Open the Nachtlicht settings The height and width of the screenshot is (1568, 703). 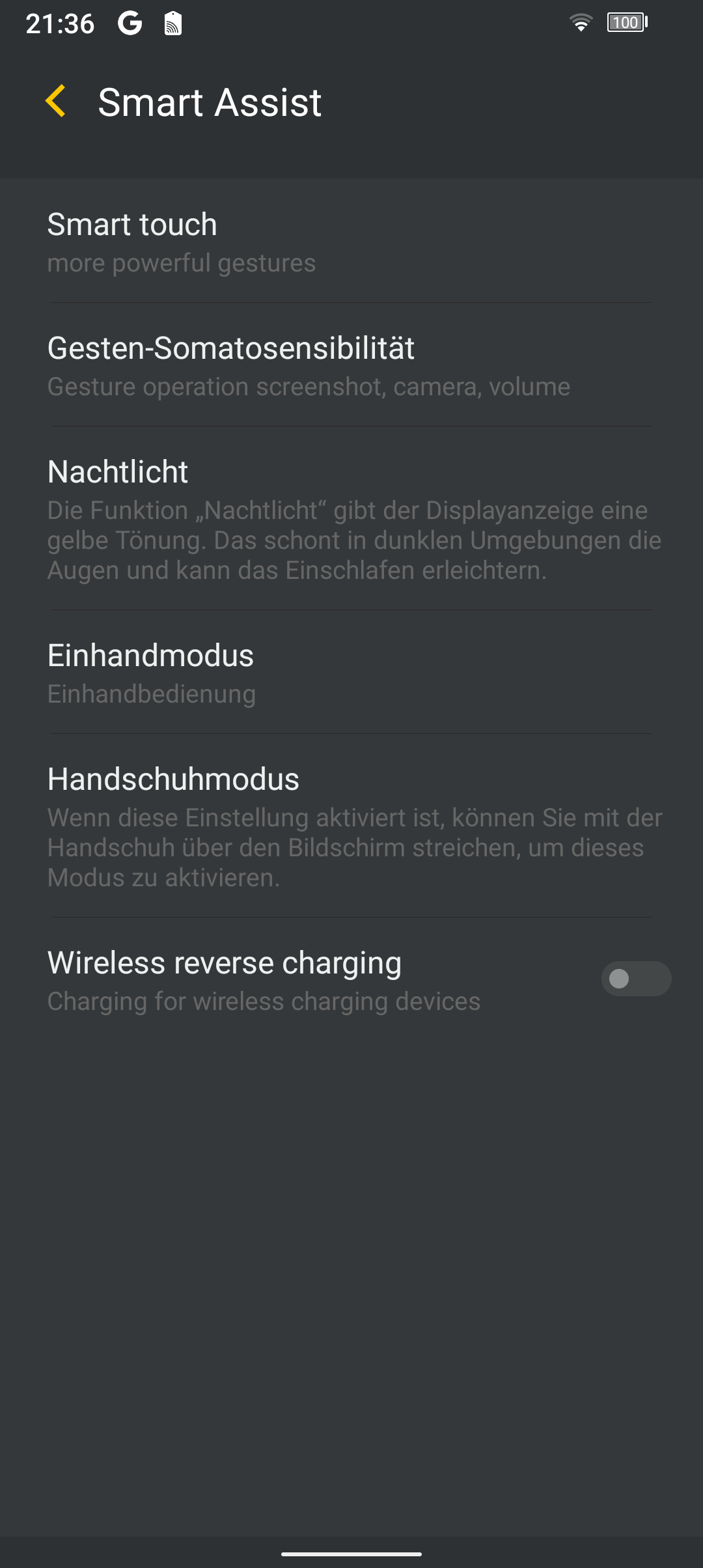pyautogui.click(x=351, y=518)
